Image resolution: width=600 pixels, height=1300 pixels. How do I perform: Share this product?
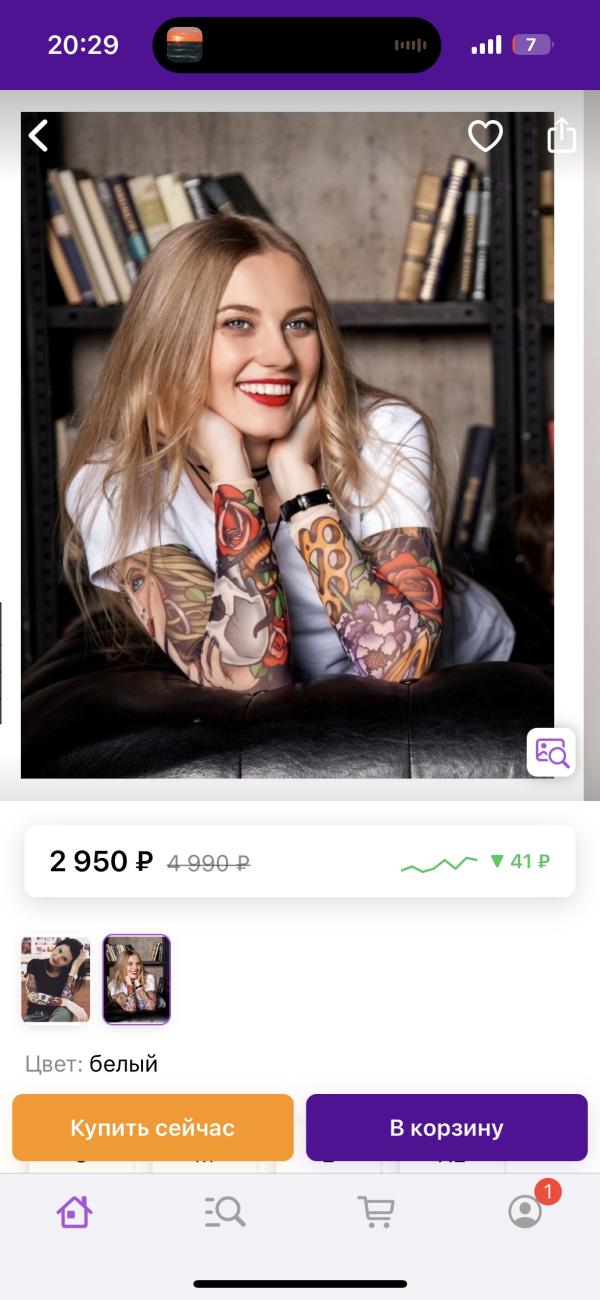pyautogui.click(x=562, y=135)
